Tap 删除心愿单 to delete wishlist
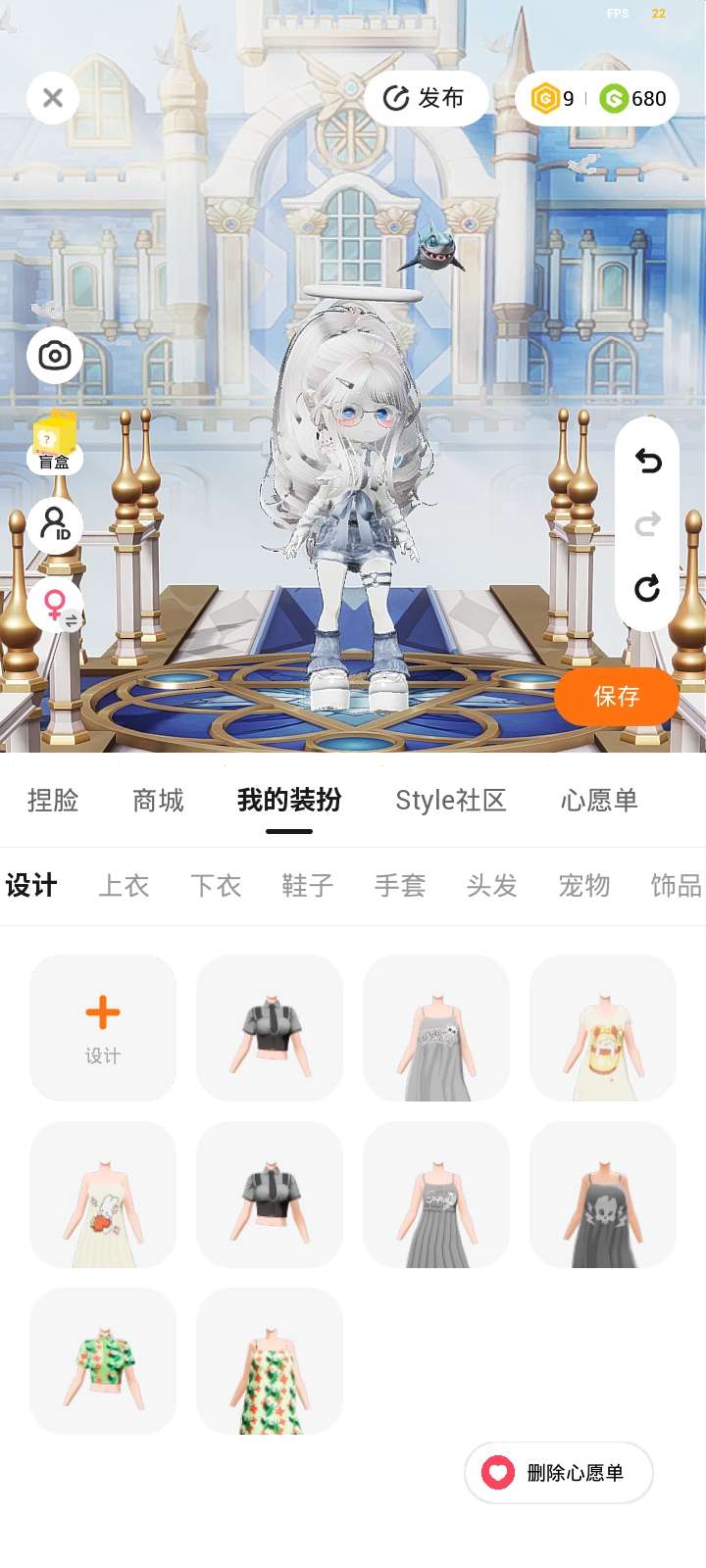 tap(559, 1472)
